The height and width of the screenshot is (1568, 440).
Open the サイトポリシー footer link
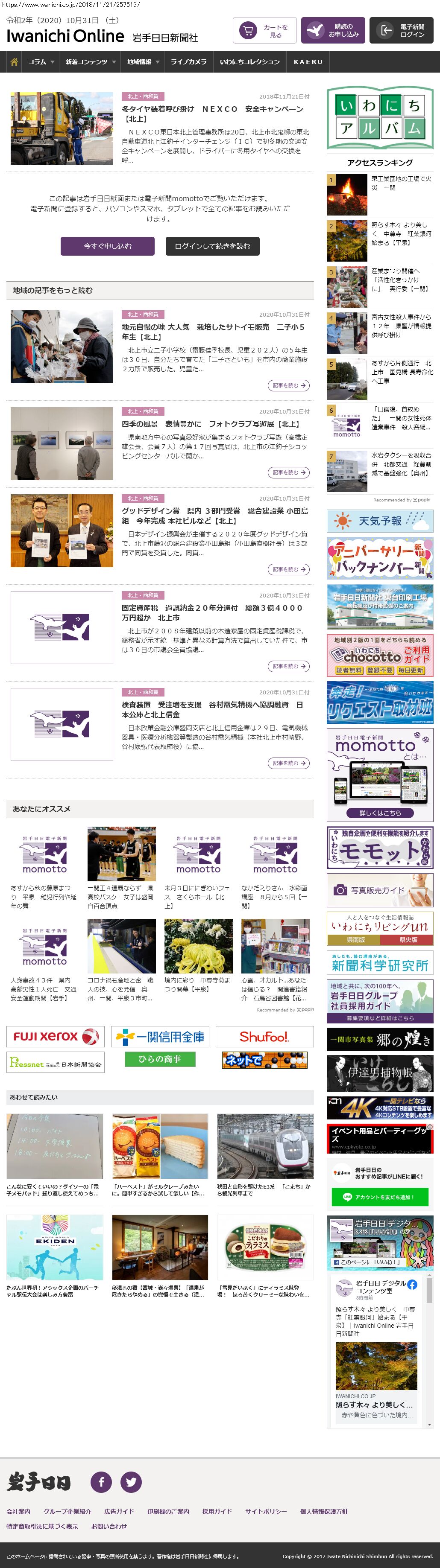coord(266,1511)
